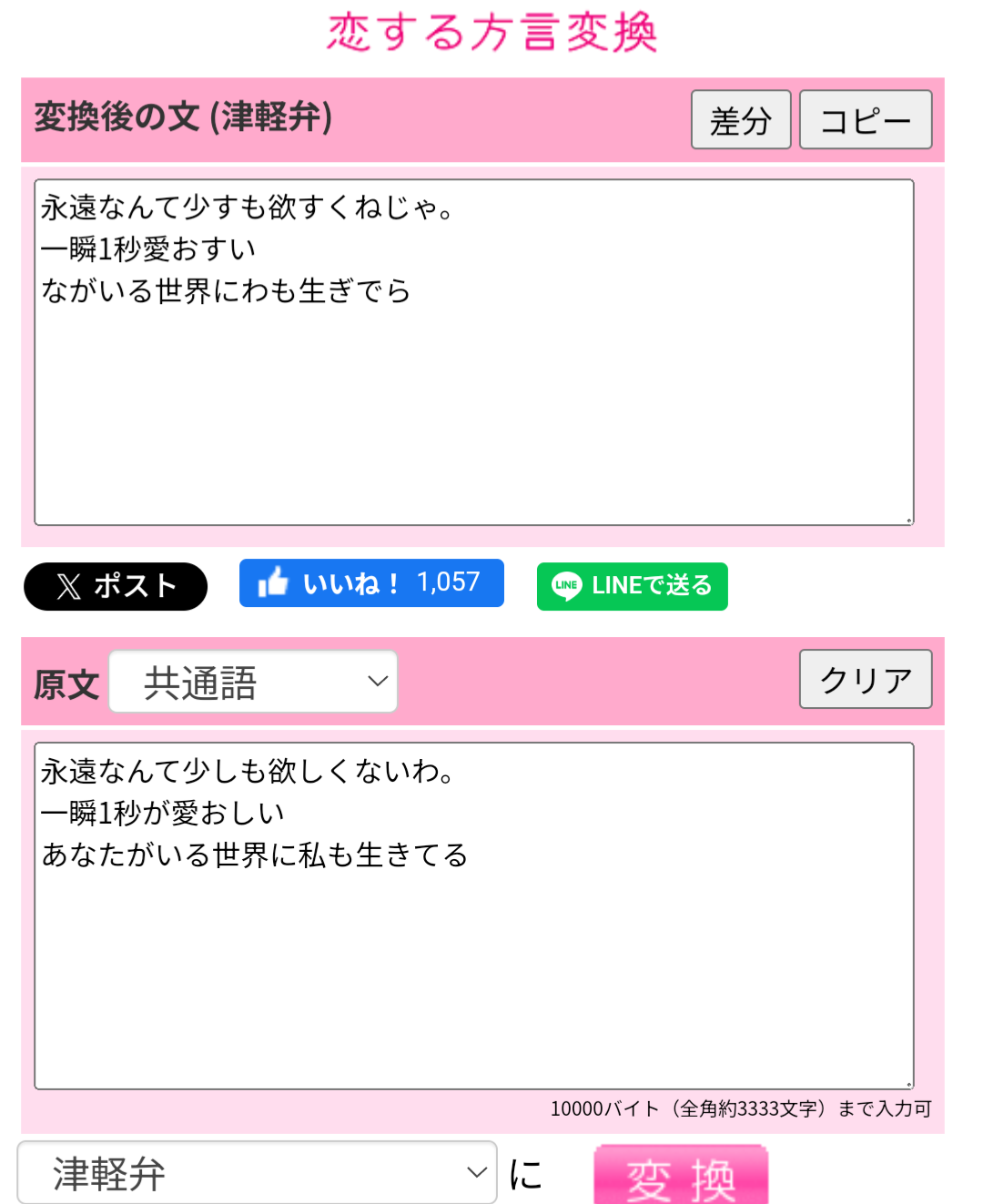The height and width of the screenshot is (1204, 983).
Task: Open the 共通語 source language dropdown
Action: point(253,682)
